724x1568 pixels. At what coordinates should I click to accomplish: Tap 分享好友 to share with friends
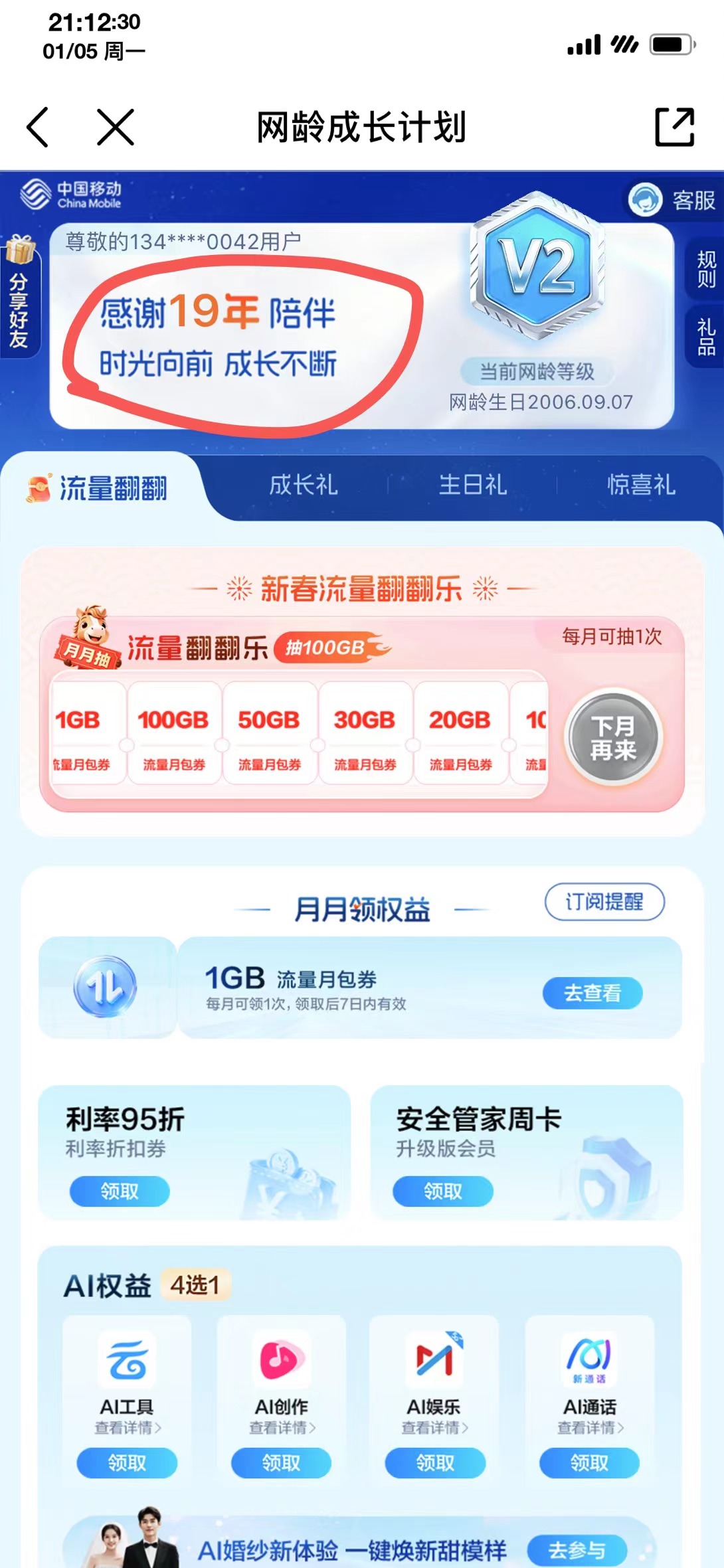click(19, 298)
